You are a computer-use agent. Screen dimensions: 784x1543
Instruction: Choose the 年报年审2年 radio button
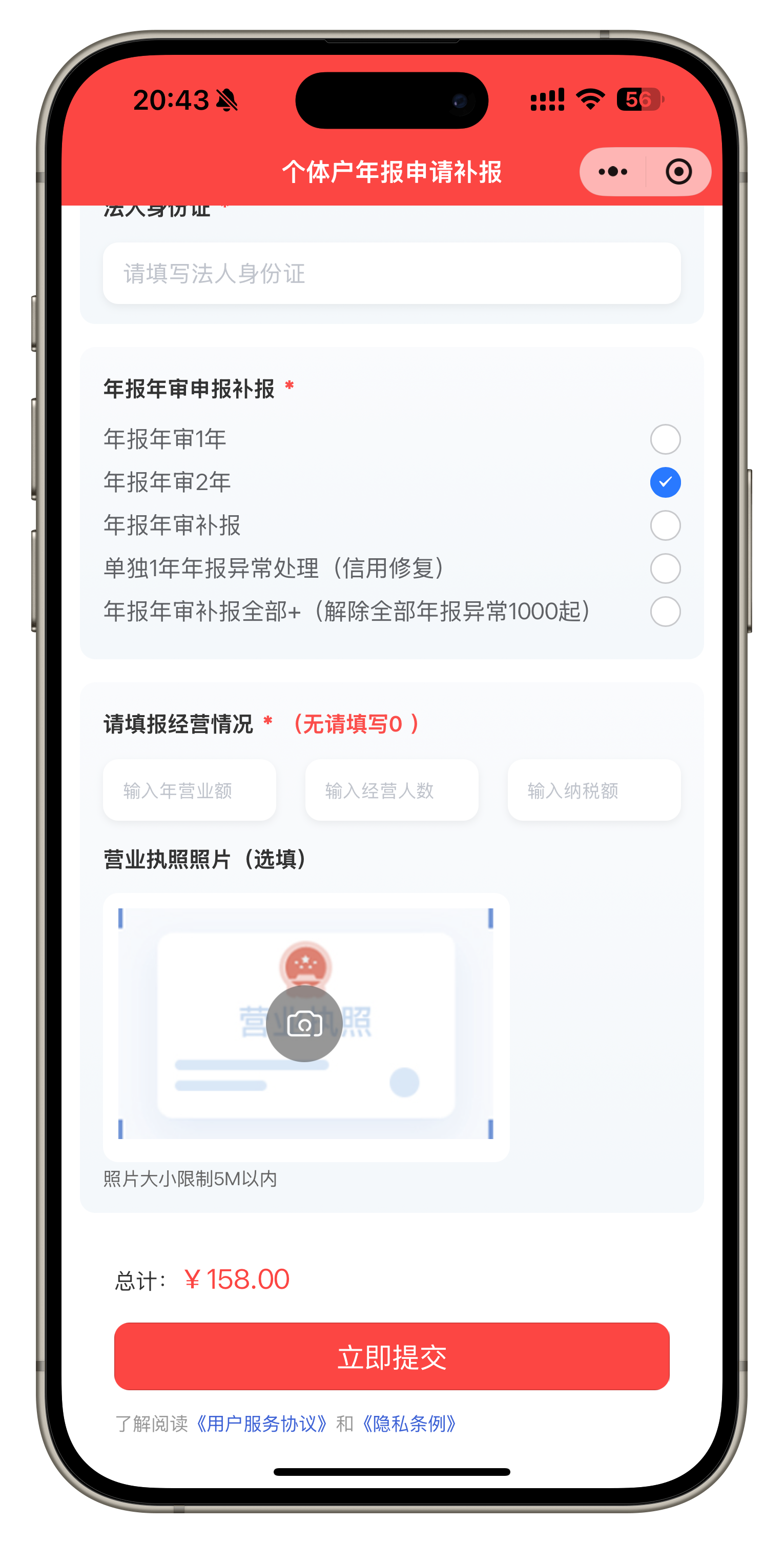(x=665, y=482)
